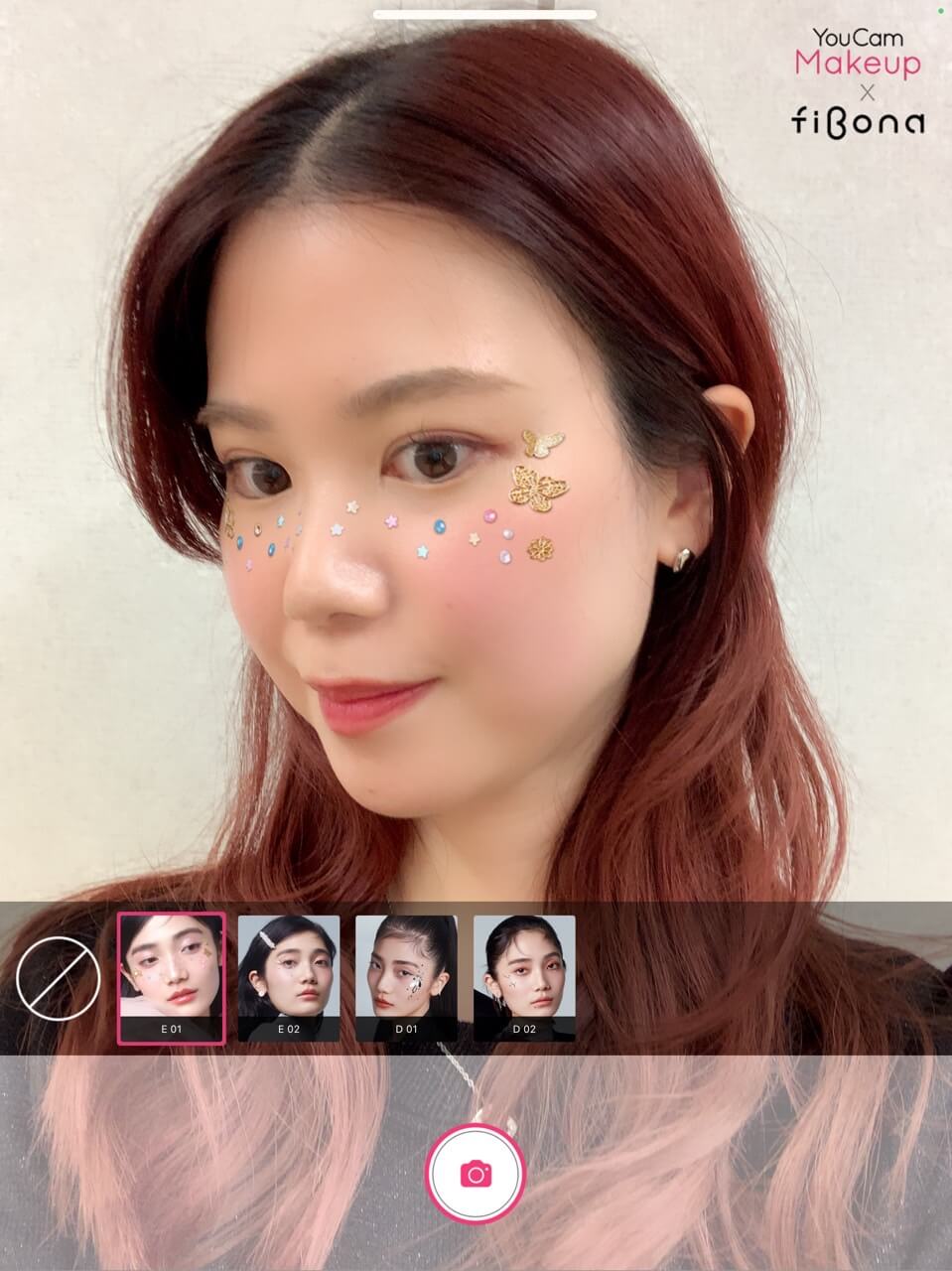Choose the D 01 makeup look
Image resolution: width=952 pixels, height=1271 pixels.
(x=406, y=977)
